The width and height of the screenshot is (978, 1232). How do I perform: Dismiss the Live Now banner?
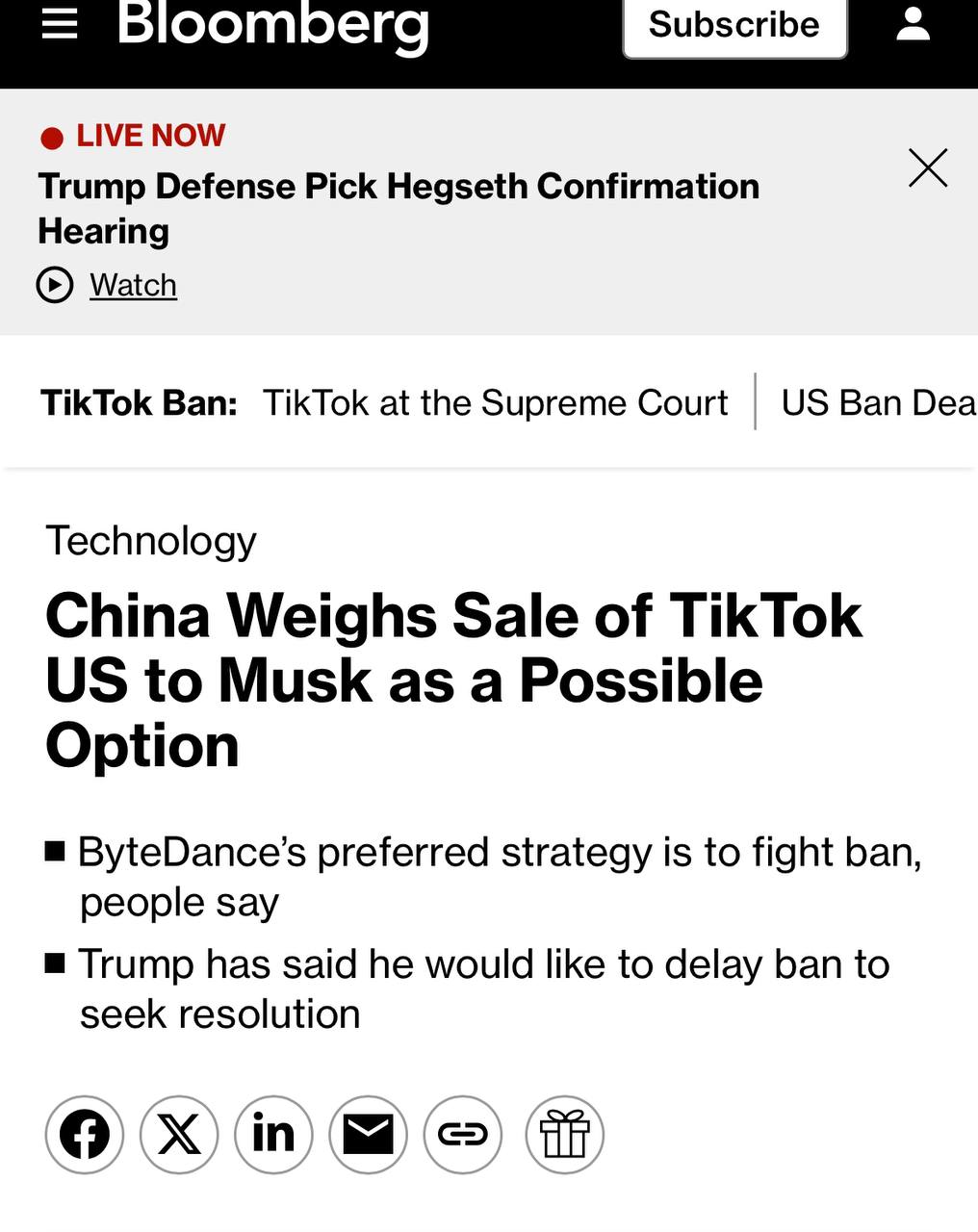click(928, 168)
